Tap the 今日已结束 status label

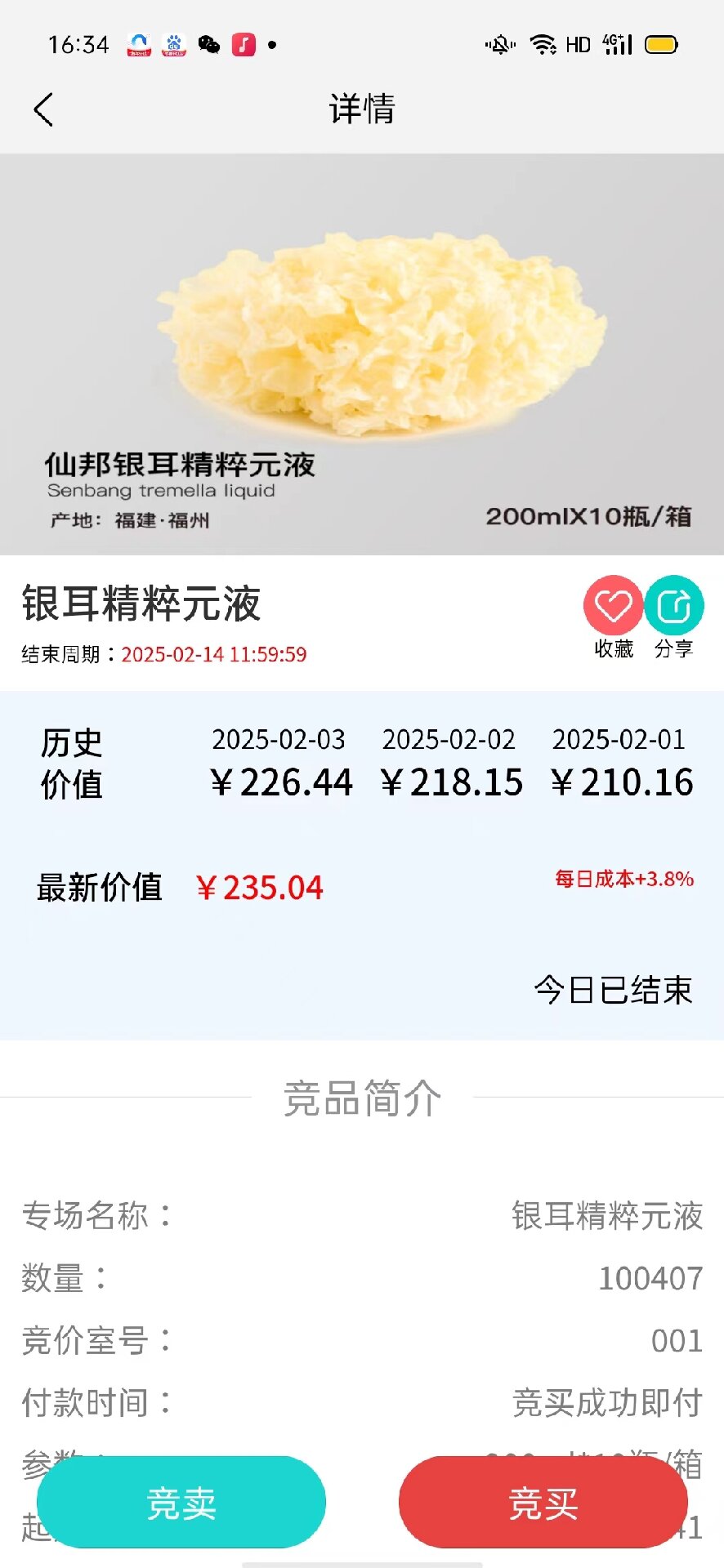(x=611, y=989)
